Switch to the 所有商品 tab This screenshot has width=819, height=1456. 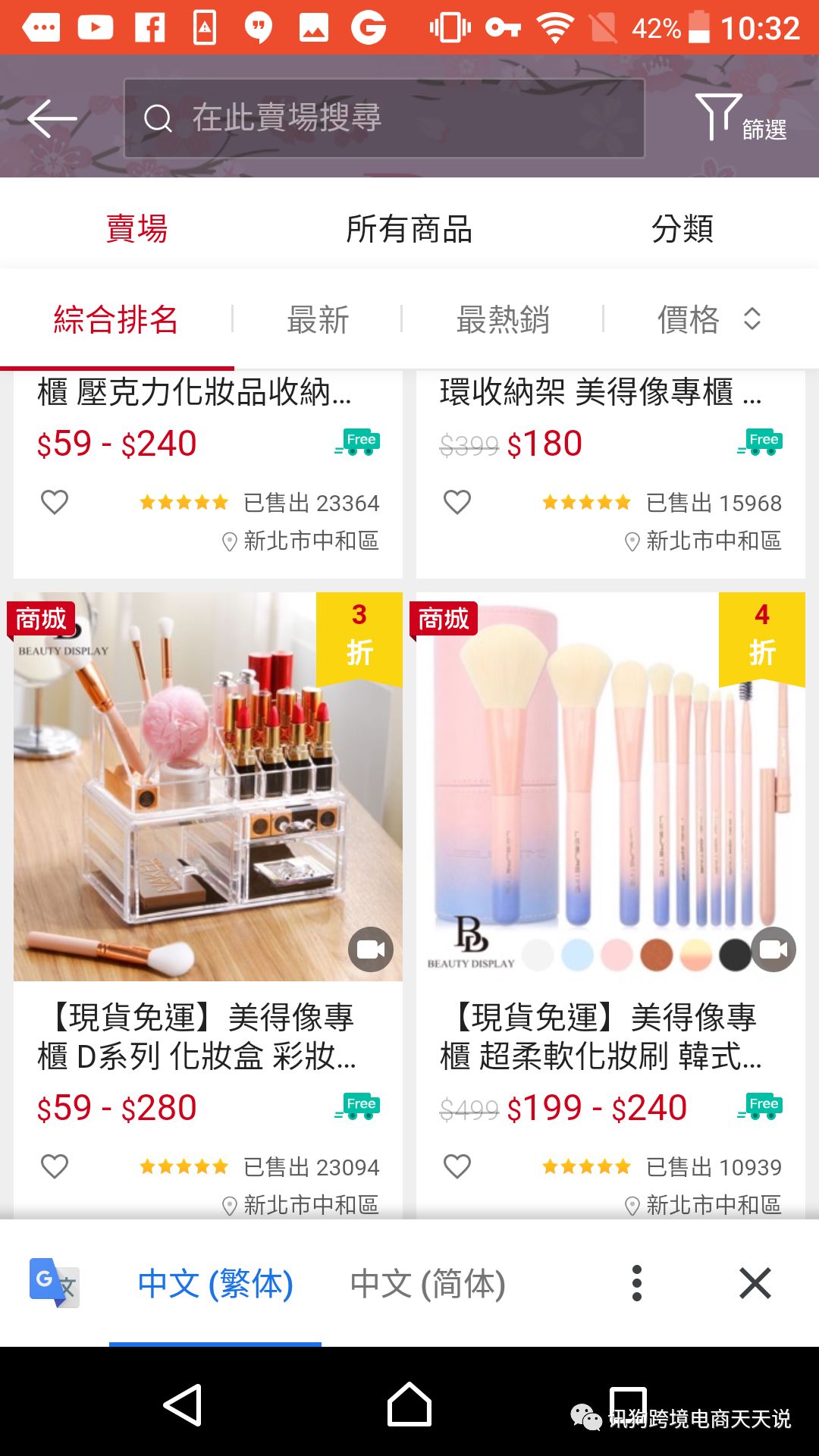click(409, 228)
